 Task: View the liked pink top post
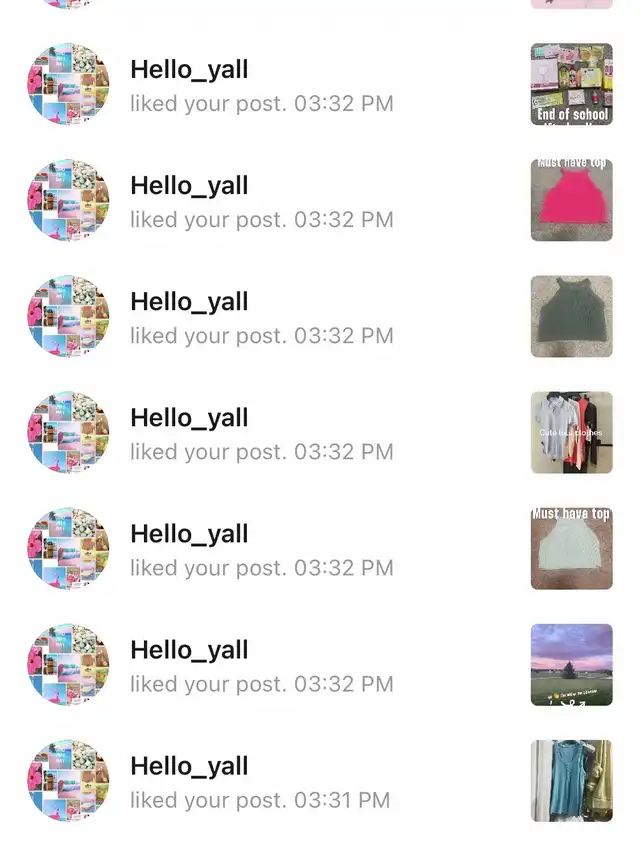point(571,200)
